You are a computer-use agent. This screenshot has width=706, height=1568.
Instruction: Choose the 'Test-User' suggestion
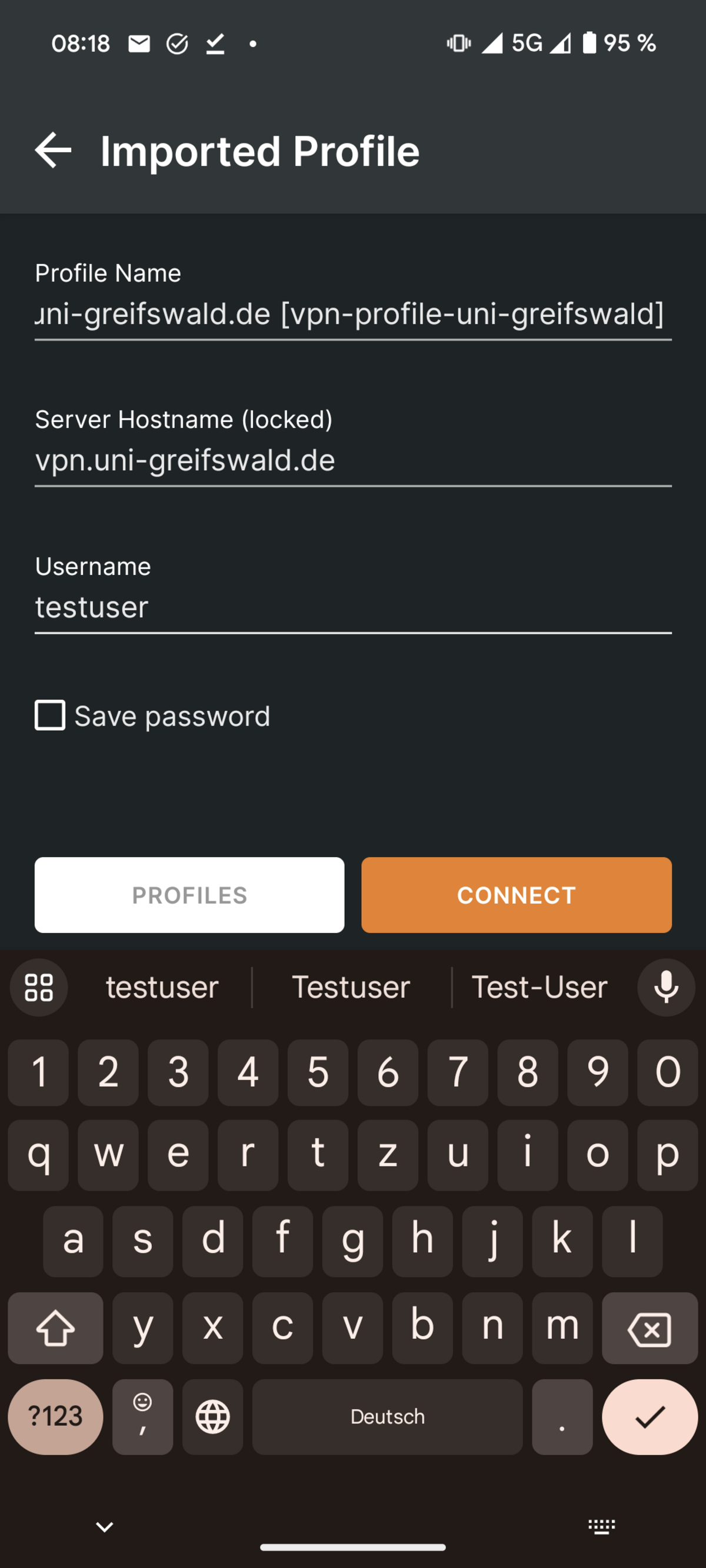click(x=539, y=987)
